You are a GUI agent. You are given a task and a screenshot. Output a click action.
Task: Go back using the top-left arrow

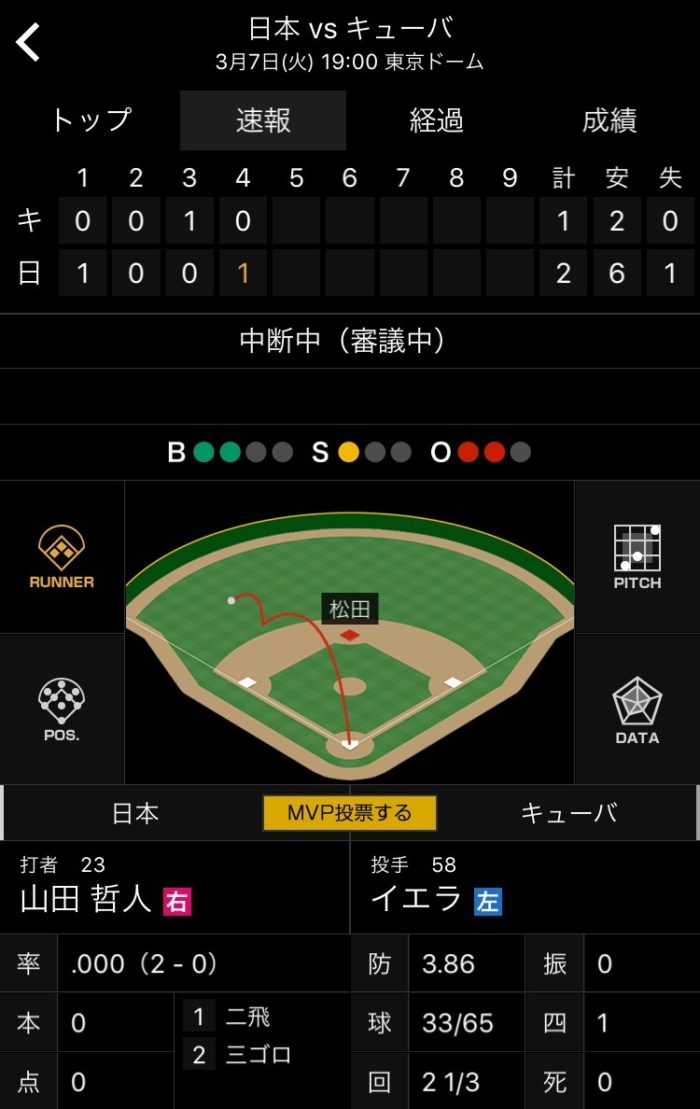[x=30, y=42]
